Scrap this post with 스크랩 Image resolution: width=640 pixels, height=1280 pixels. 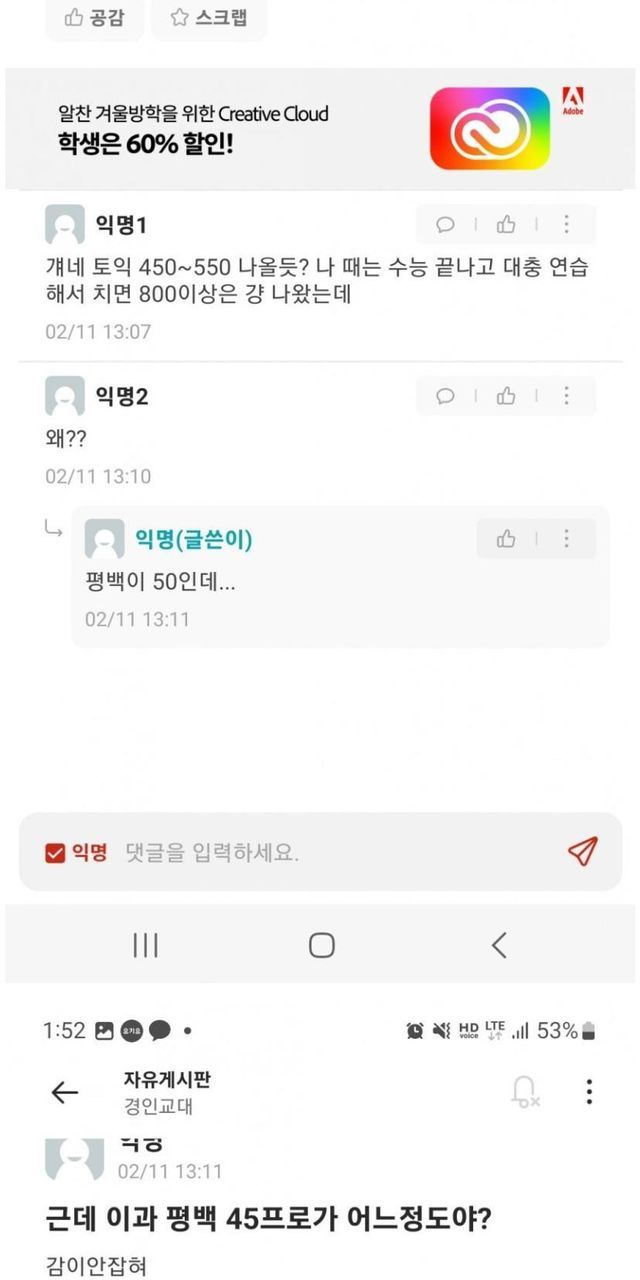click(209, 18)
